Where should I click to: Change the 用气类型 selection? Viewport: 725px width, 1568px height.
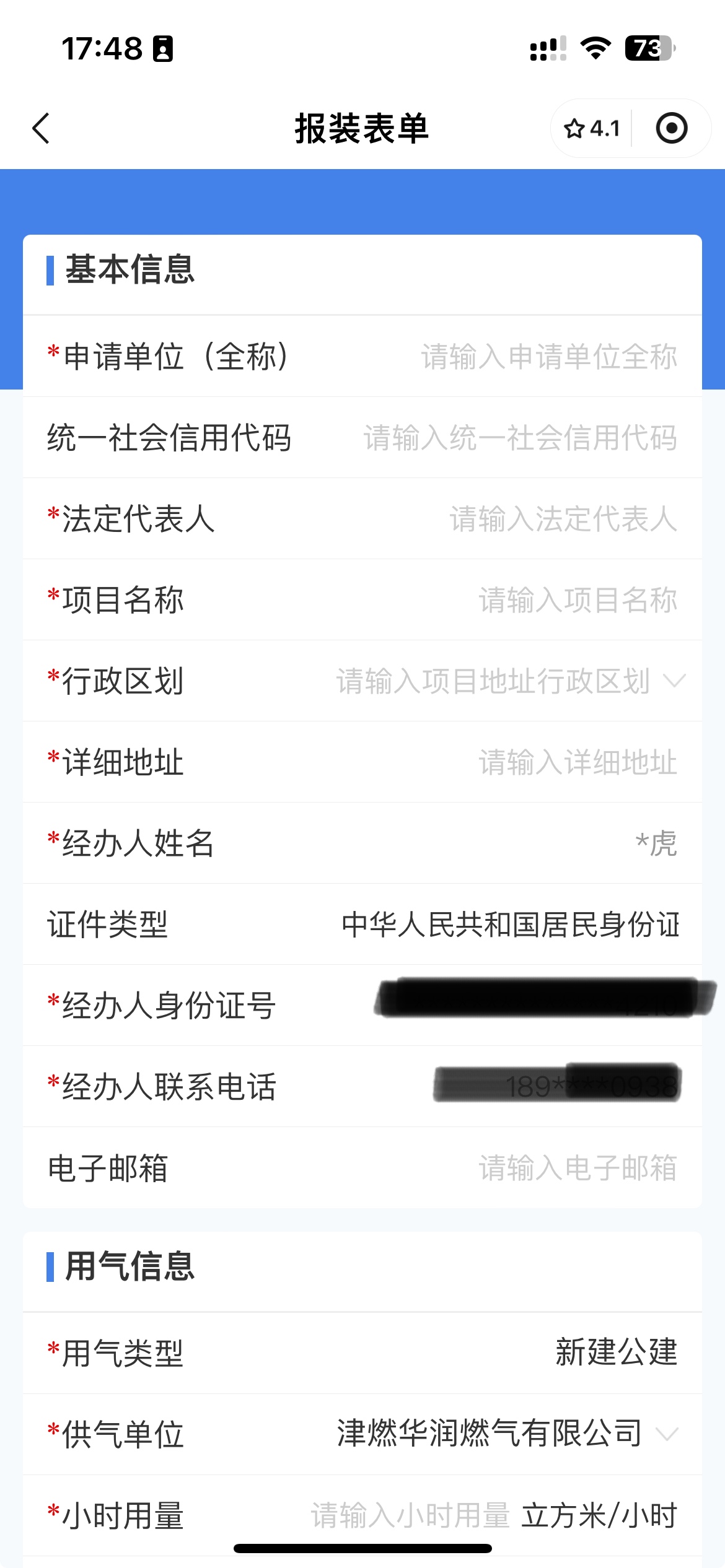(615, 1352)
